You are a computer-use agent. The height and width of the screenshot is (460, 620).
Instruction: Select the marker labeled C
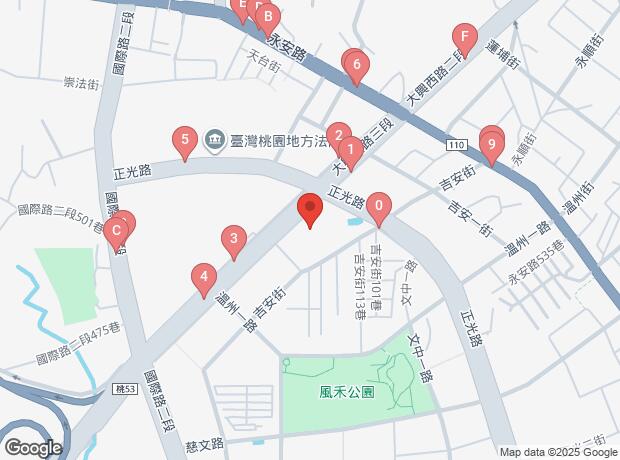point(116,234)
